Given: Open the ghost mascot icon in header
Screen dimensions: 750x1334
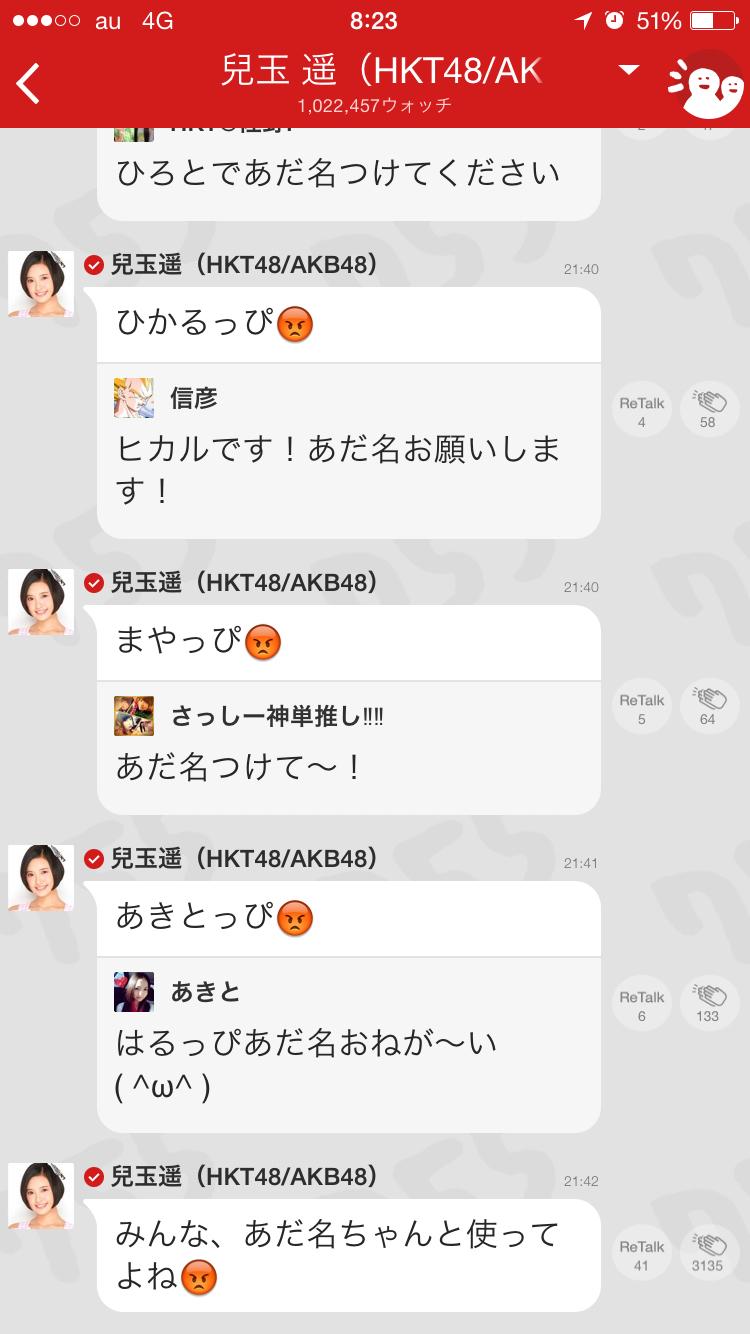Looking at the screenshot, I should pos(706,86).
